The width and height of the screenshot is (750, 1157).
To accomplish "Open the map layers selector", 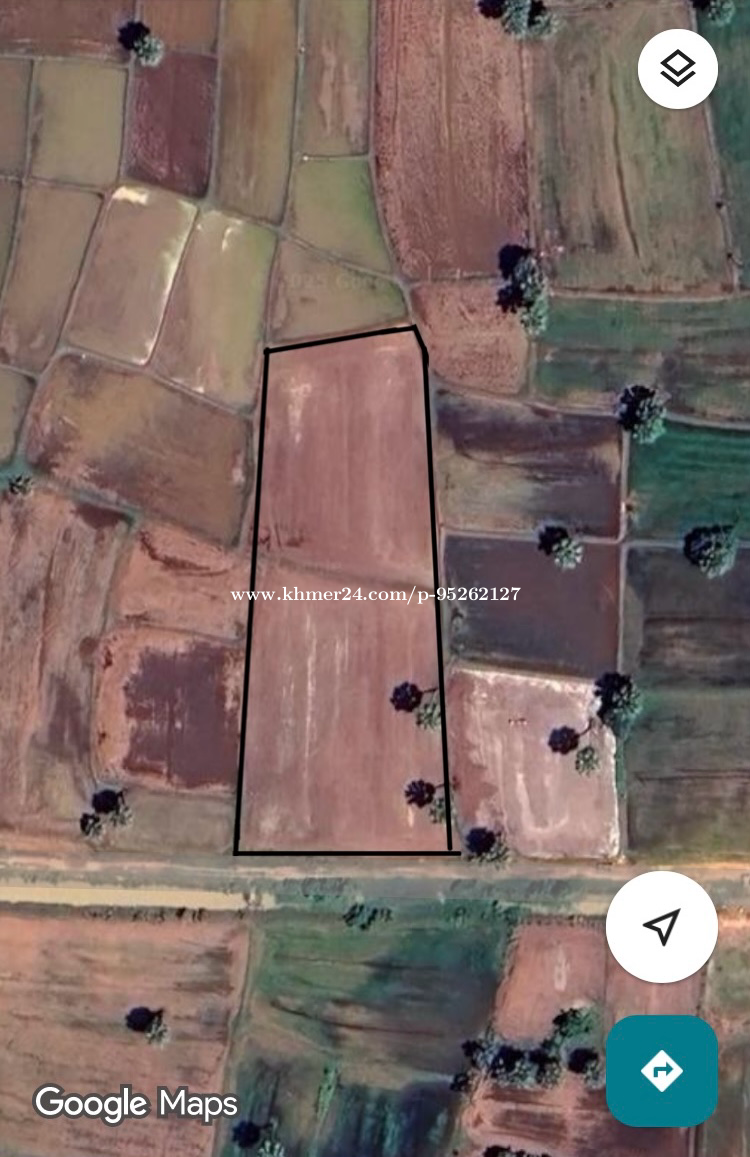I will 678,69.
